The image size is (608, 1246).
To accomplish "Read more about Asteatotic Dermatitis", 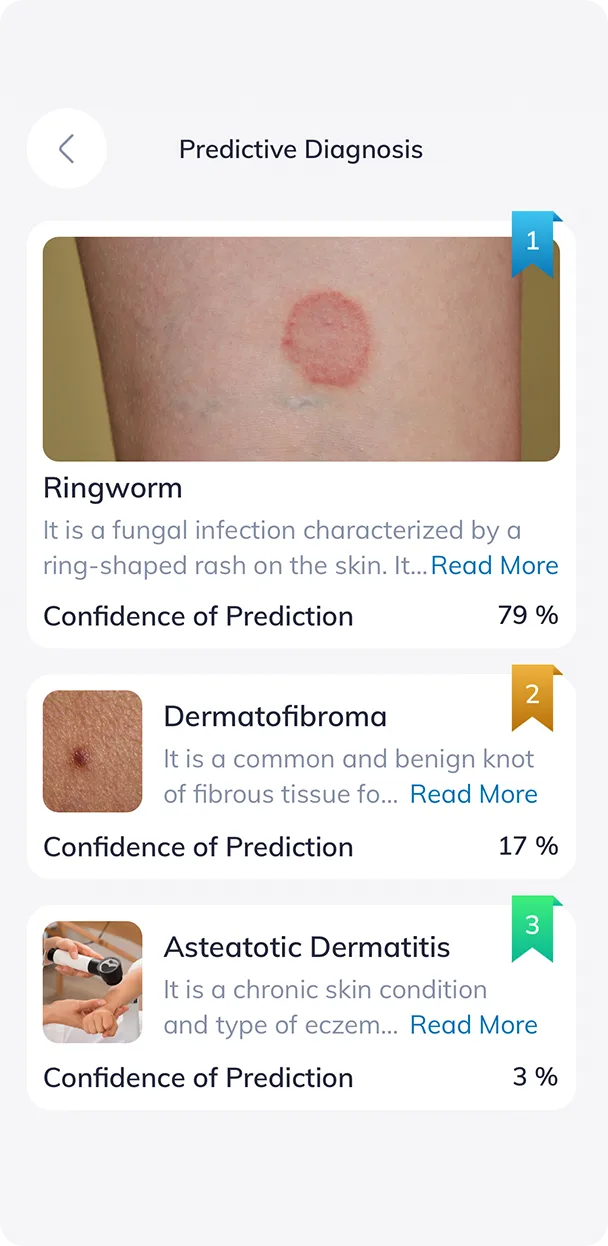I will pyautogui.click(x=473, y=1025).
